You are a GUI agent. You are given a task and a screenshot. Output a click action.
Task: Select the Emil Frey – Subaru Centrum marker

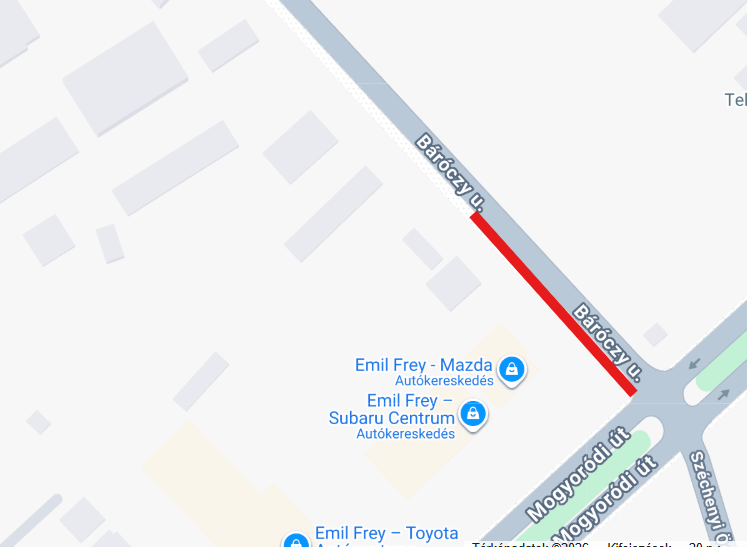473,413
